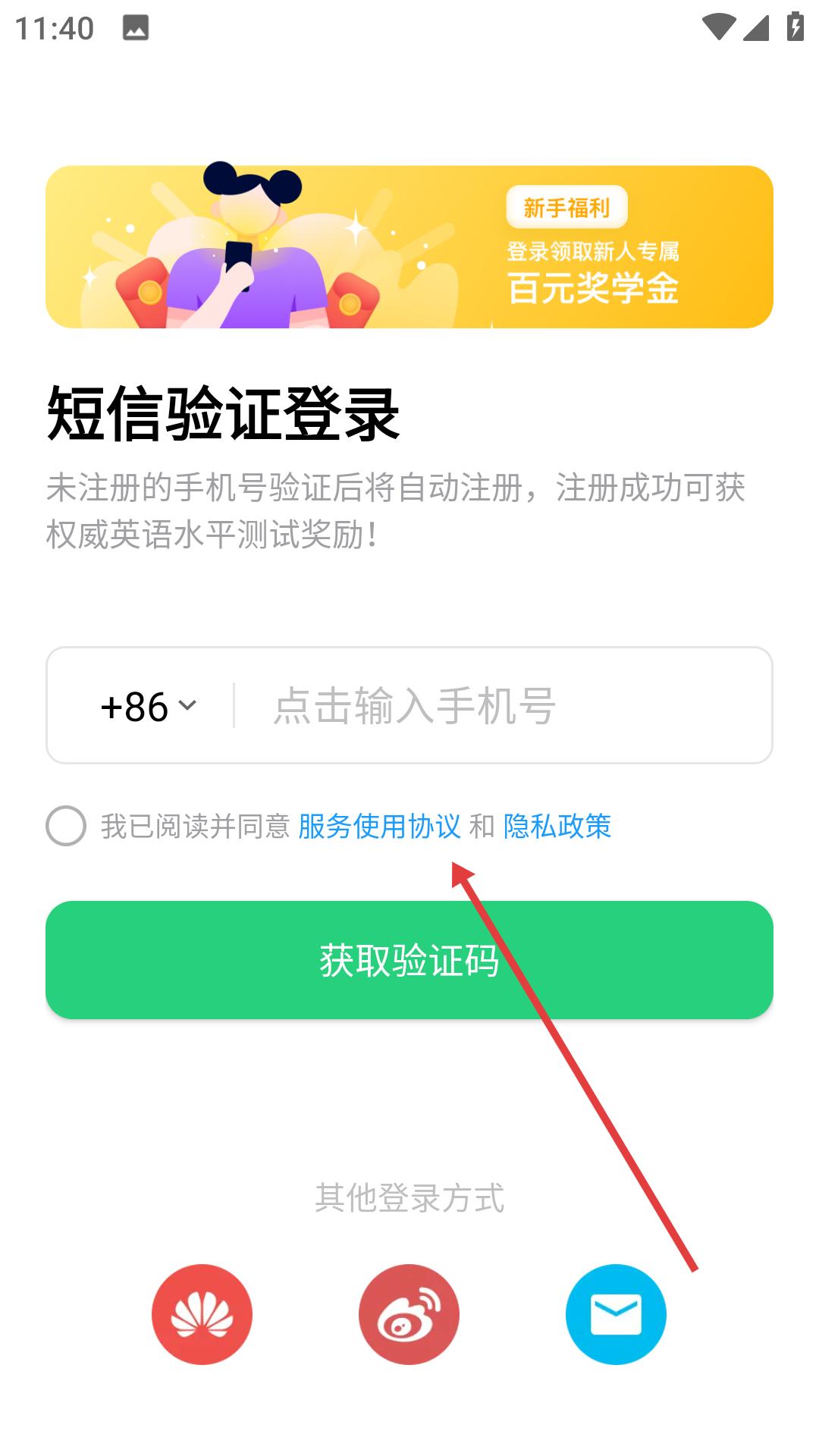The height and width of the screenshot is (1456, 819).
Task: Open the 新手福利 scholarship banner
Action: pos(409,246)
